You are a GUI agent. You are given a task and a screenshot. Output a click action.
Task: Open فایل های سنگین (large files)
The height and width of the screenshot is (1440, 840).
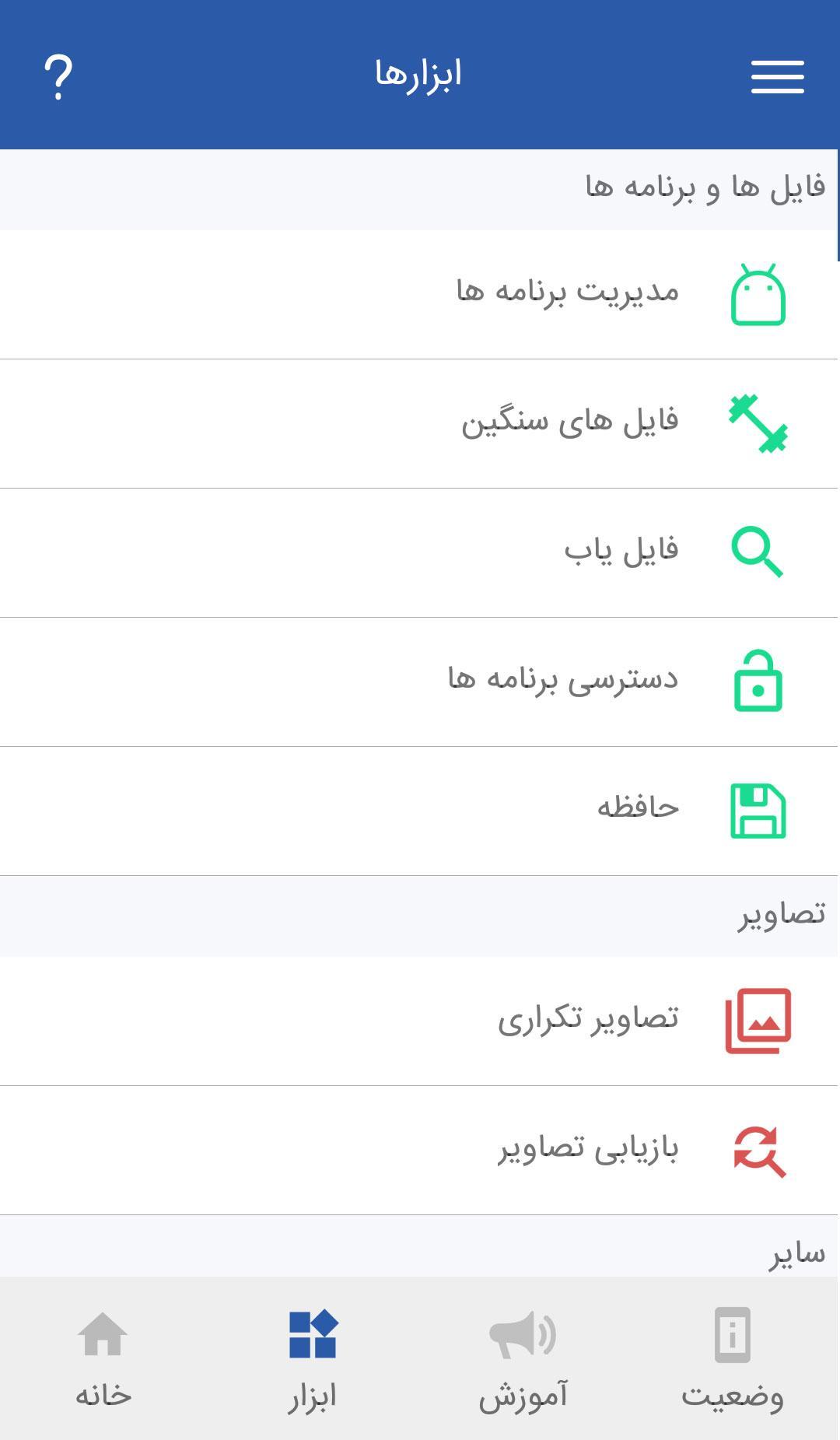point(570,423)
